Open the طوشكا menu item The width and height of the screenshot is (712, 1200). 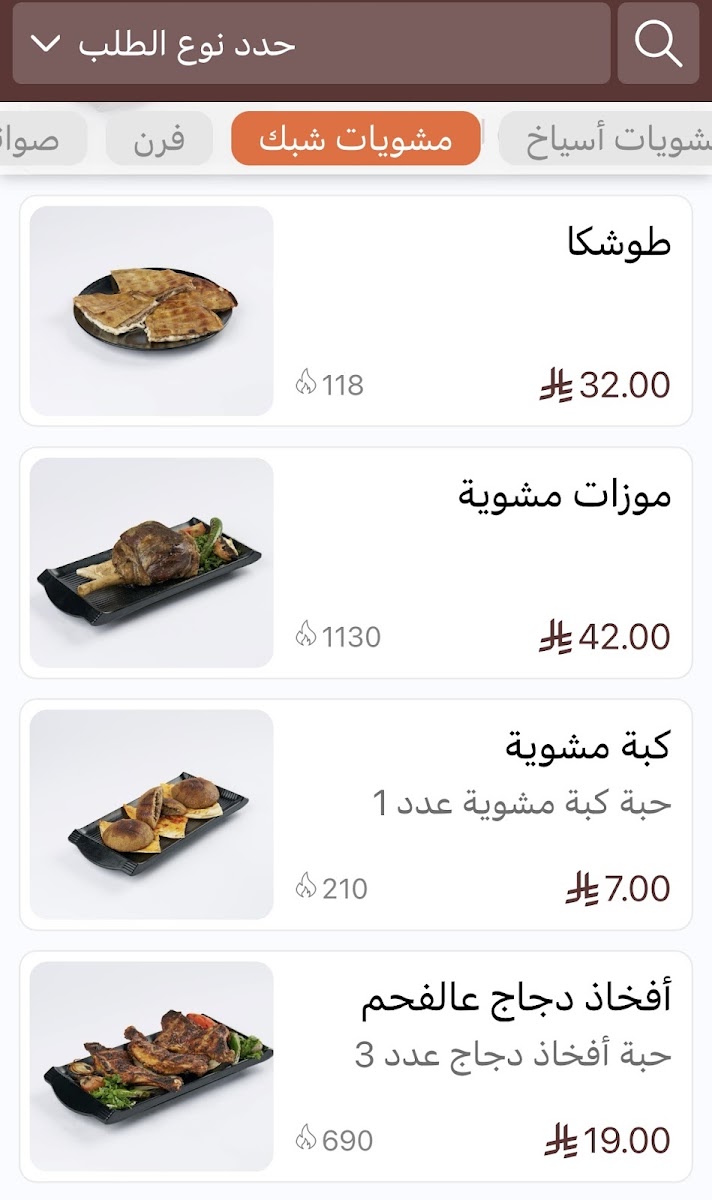(356, 311)
